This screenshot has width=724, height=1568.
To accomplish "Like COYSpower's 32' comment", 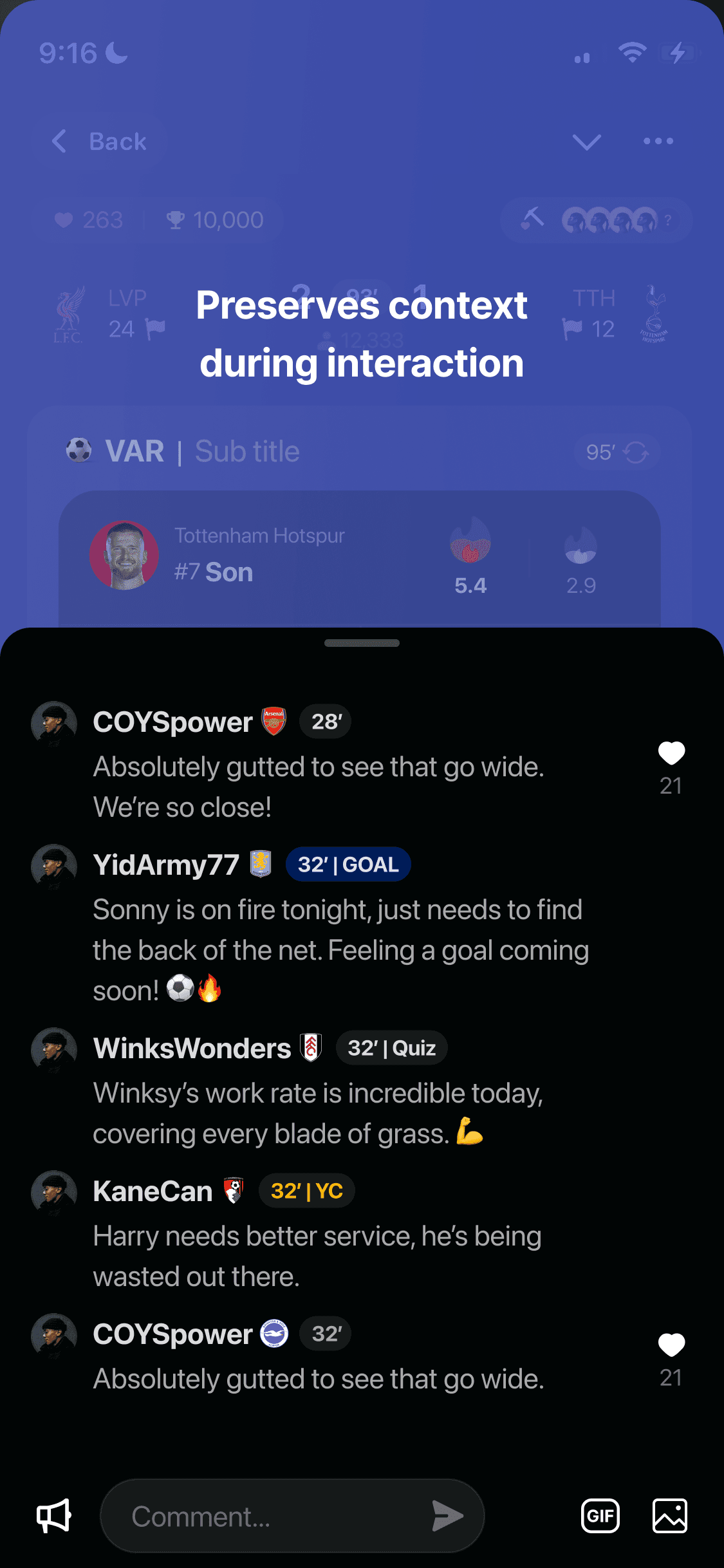I will 671,1345.
